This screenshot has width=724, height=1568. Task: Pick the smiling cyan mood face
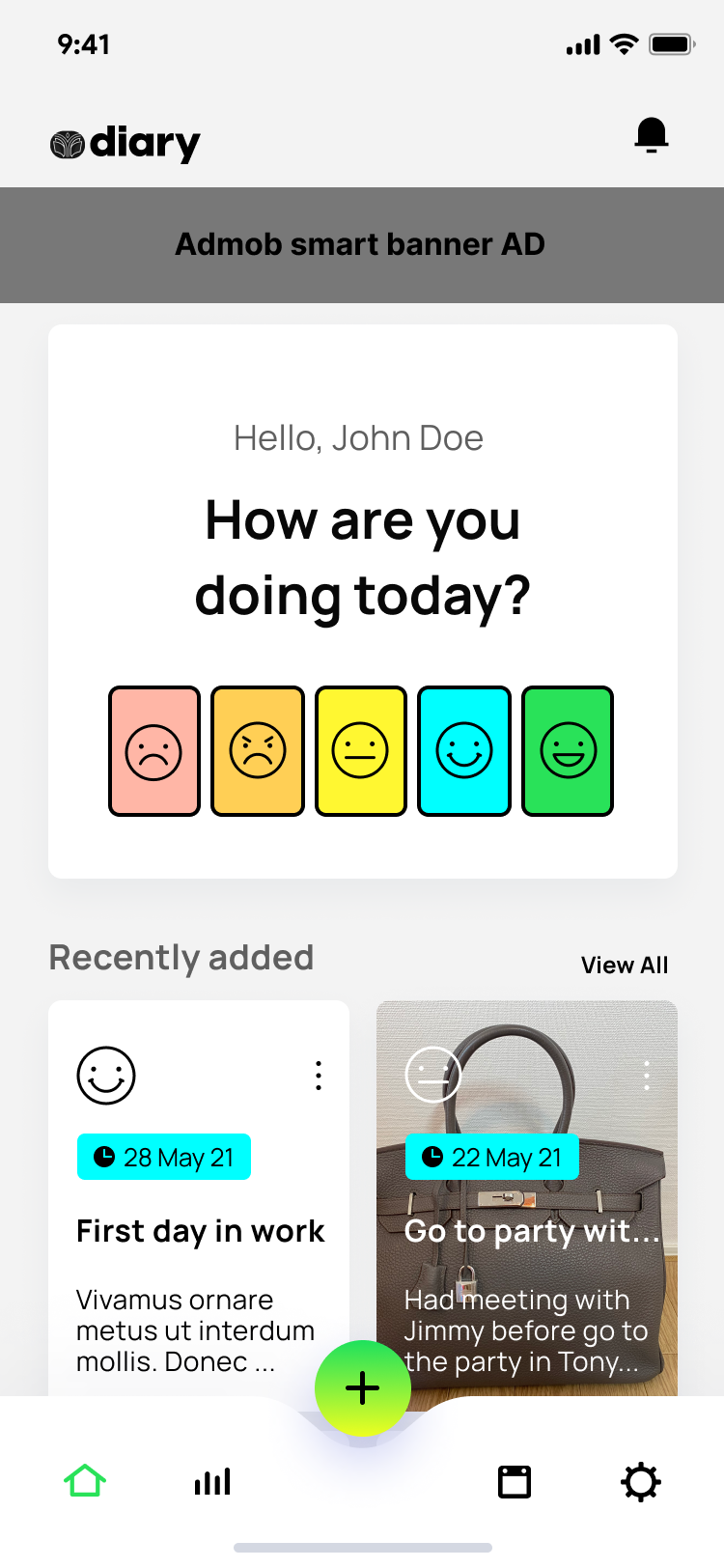[x=464, y=751]
